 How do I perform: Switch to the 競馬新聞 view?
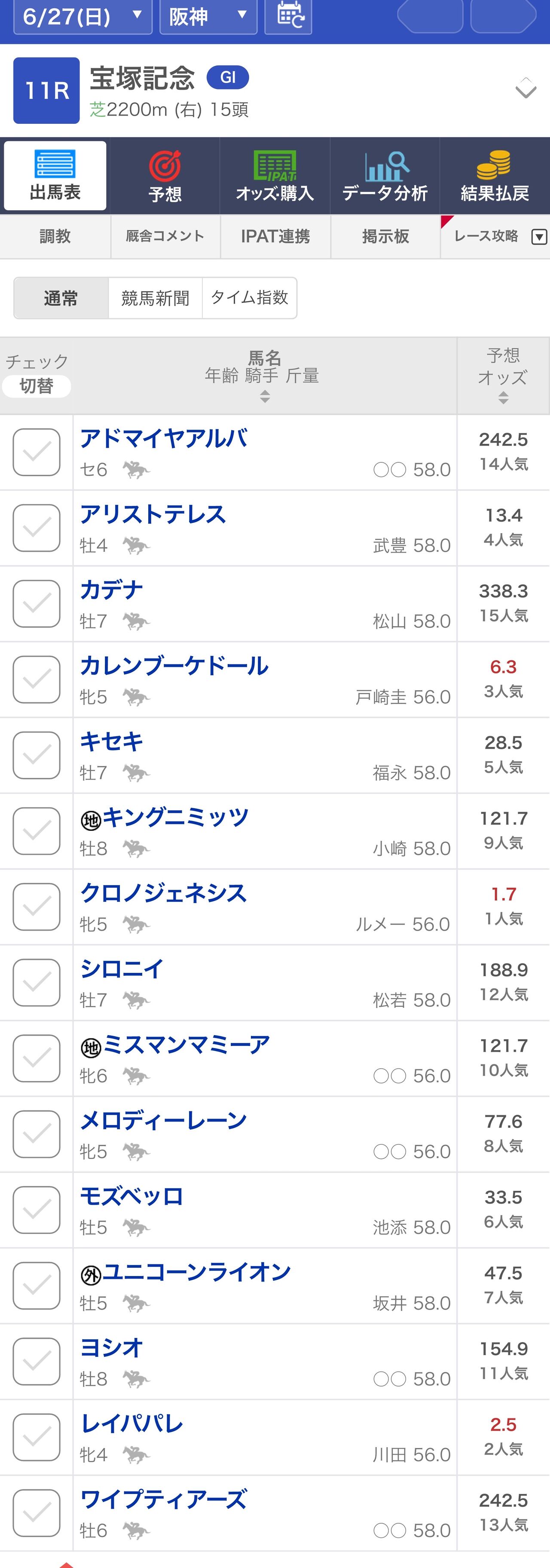coord(155,298)
